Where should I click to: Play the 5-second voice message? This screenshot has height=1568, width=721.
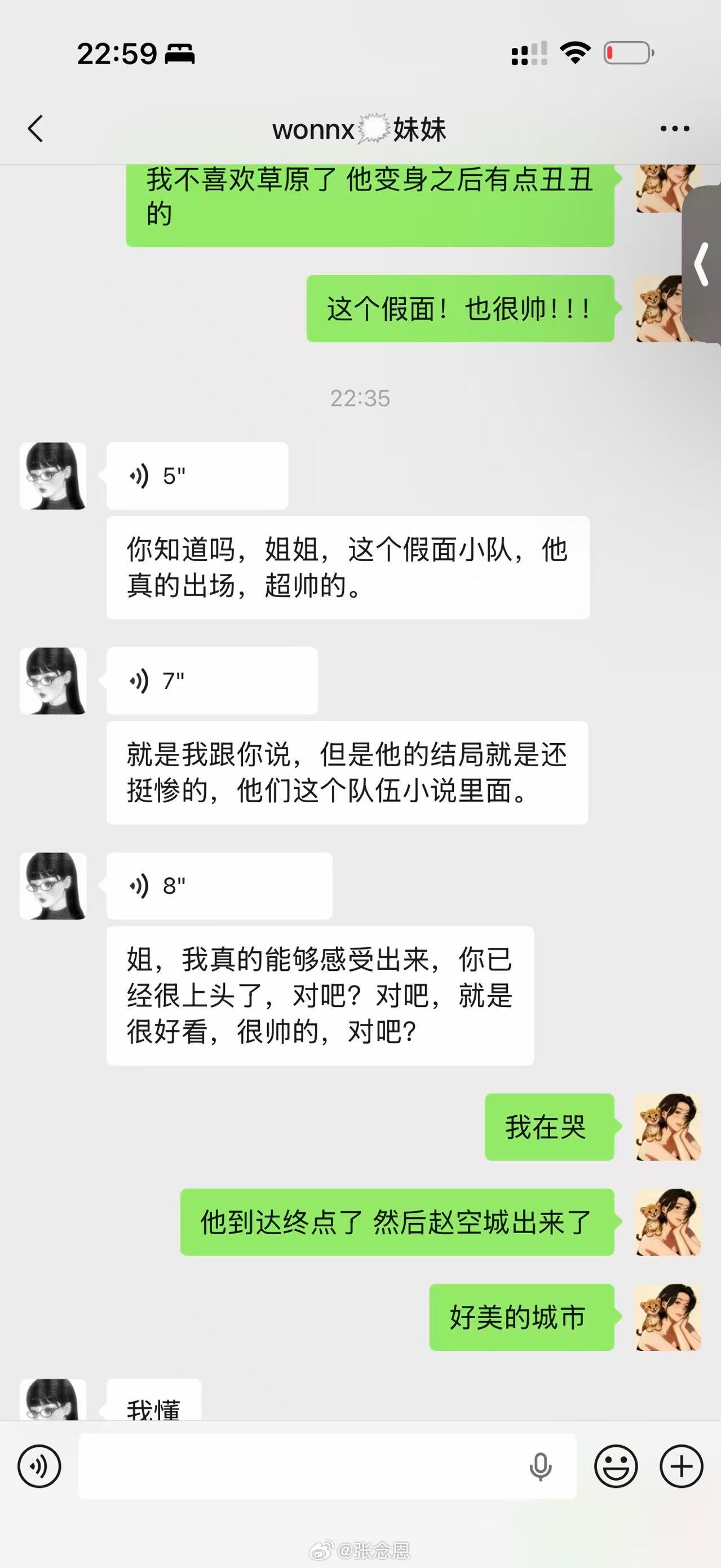point(197,476)
